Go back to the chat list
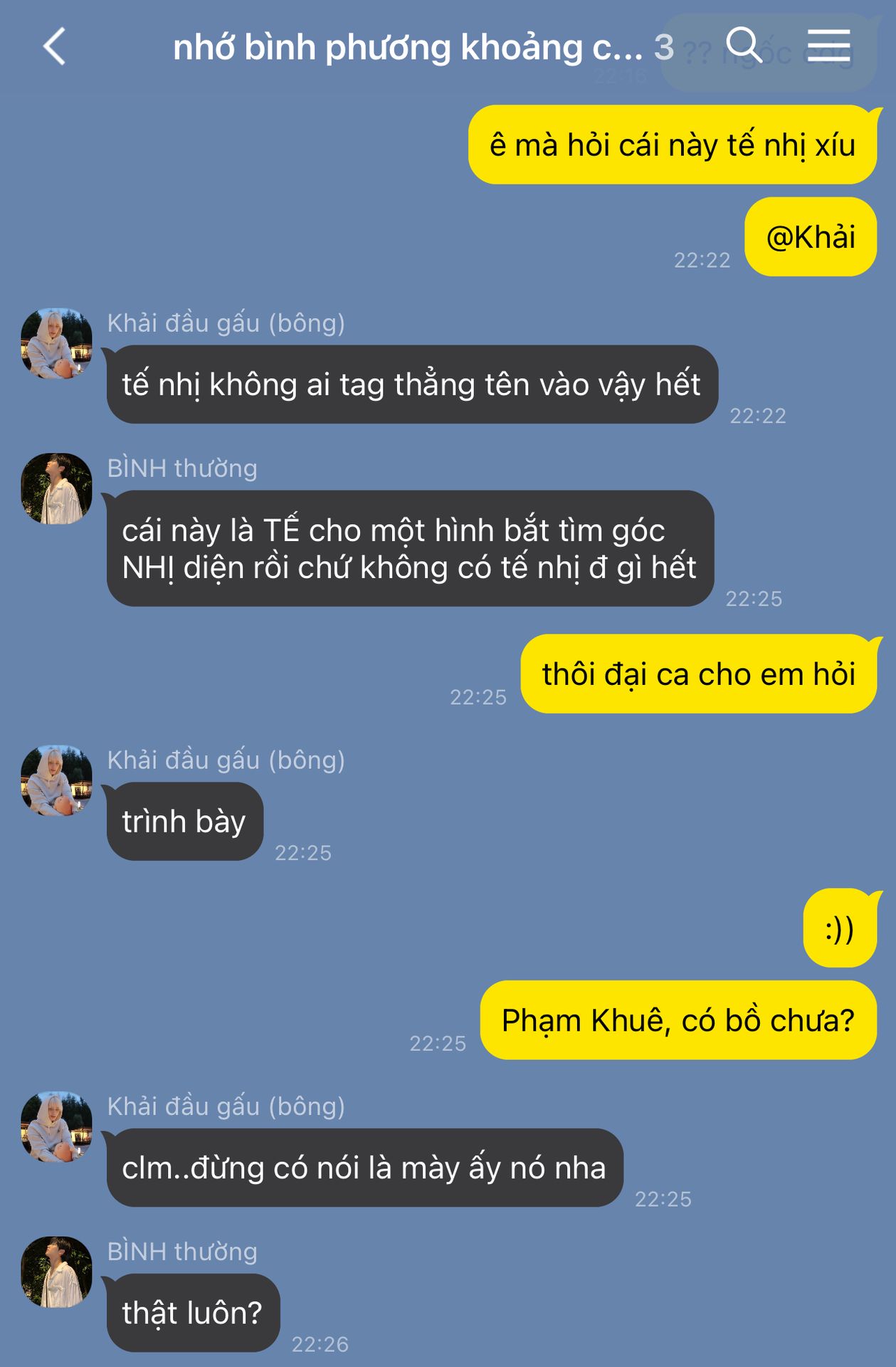896x1367 pixels. [55, 47]
